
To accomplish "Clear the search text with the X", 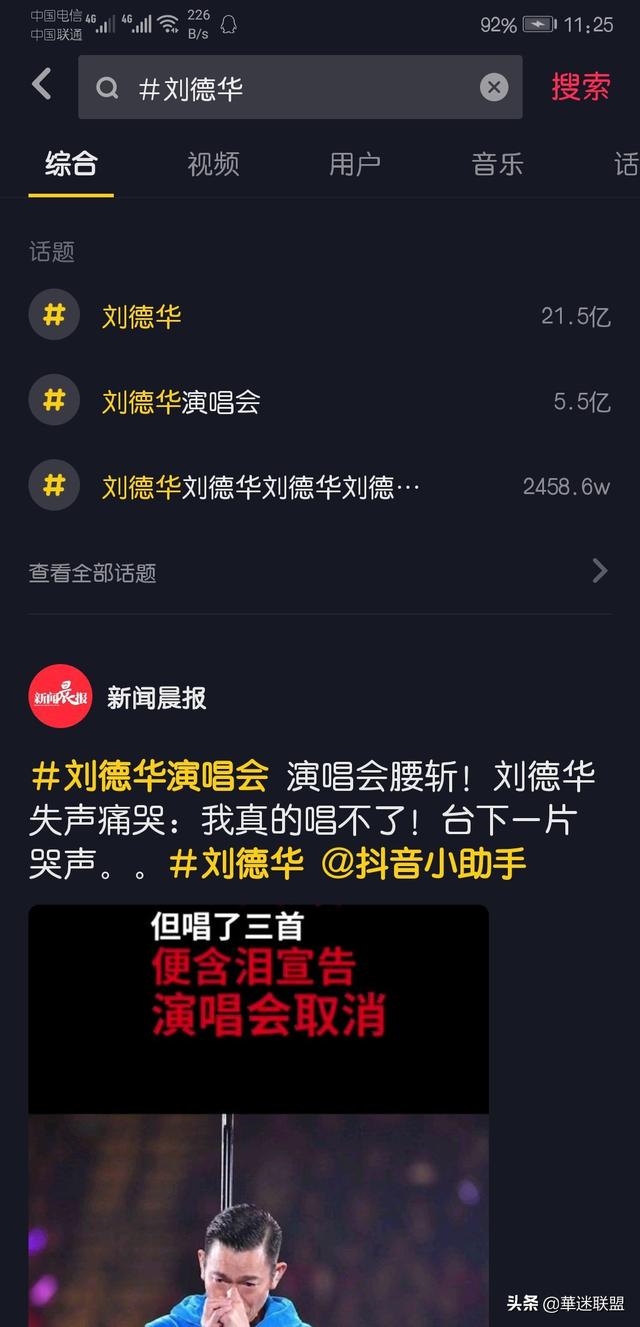I will click(494, 88).
